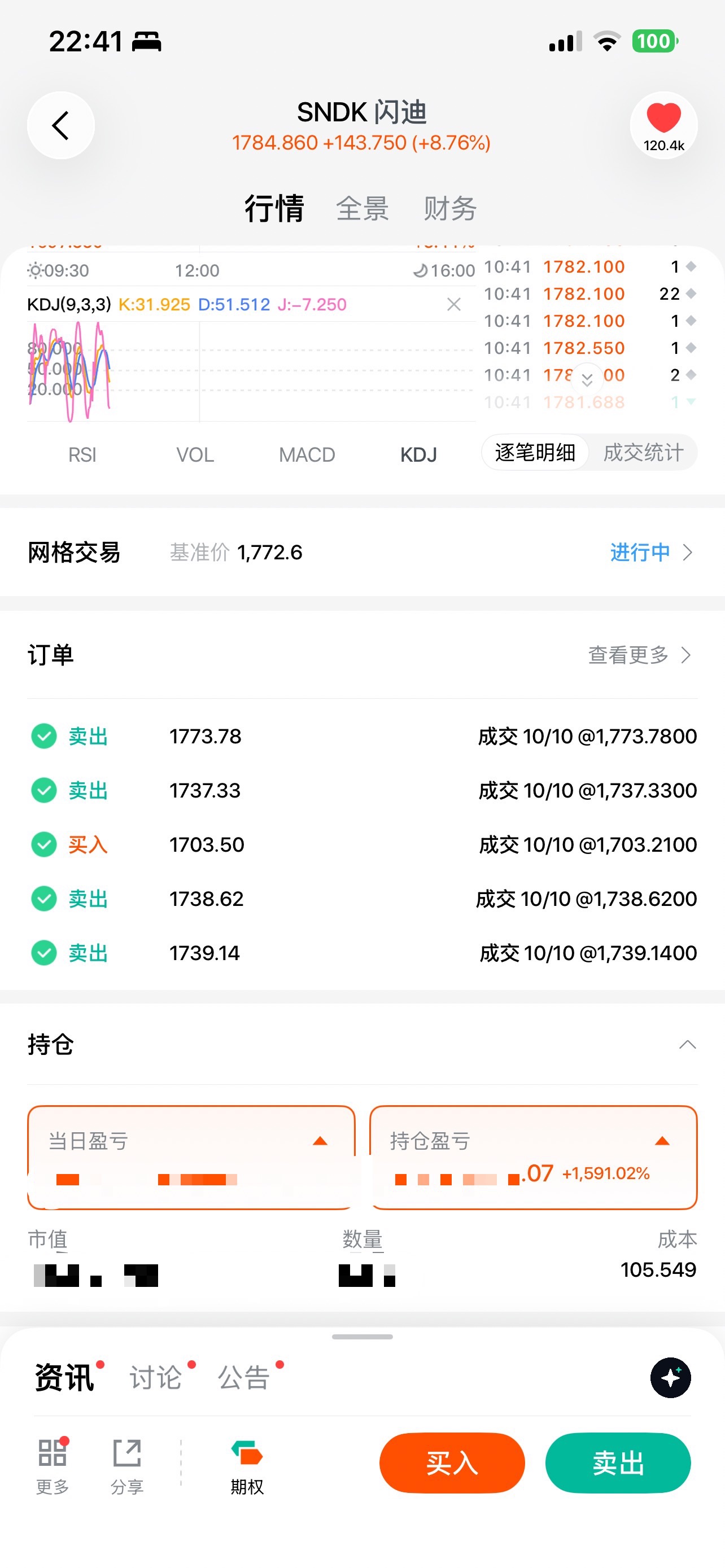Close the KDJ indicator panel
The height and width of the screenshot is (1568, 725).
453,304
